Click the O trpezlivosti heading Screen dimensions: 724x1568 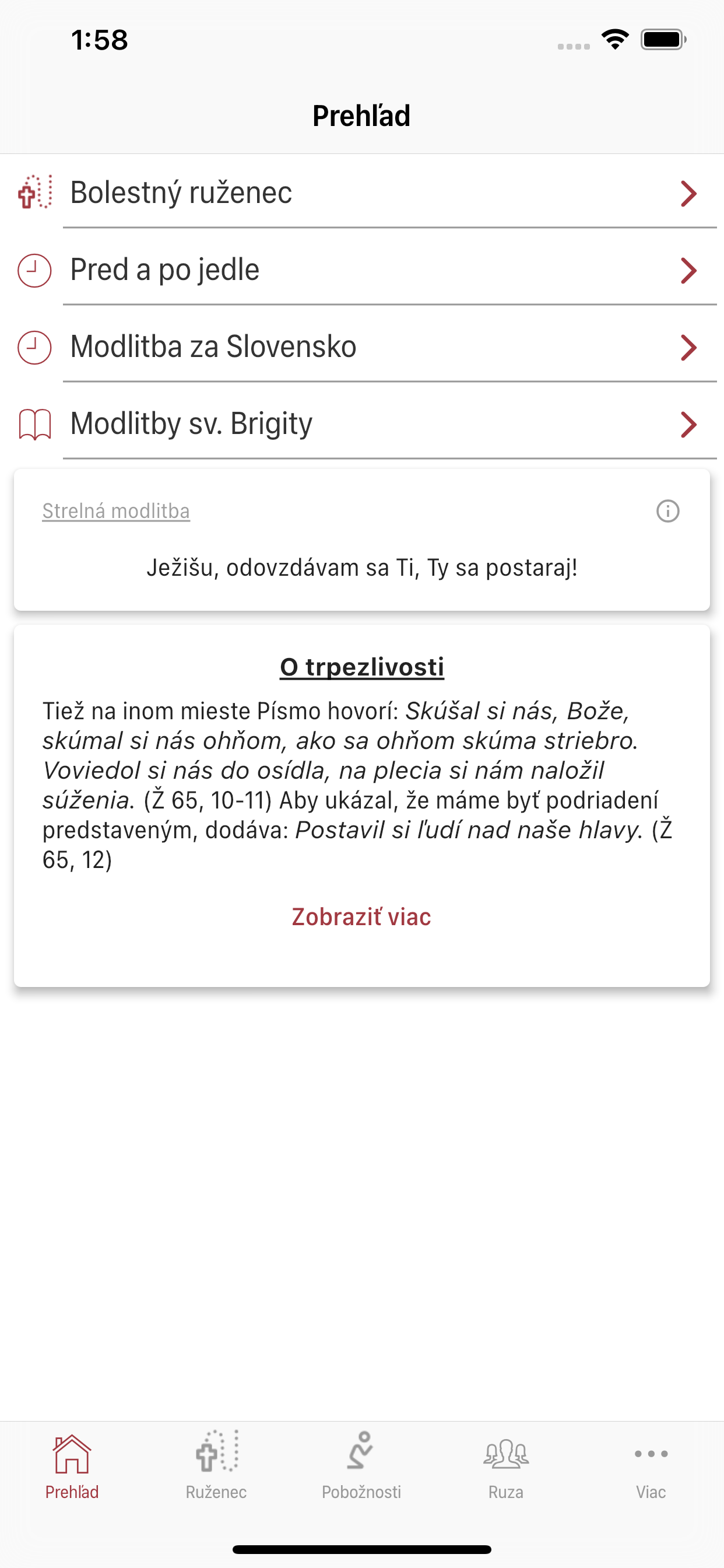[361, 667]
